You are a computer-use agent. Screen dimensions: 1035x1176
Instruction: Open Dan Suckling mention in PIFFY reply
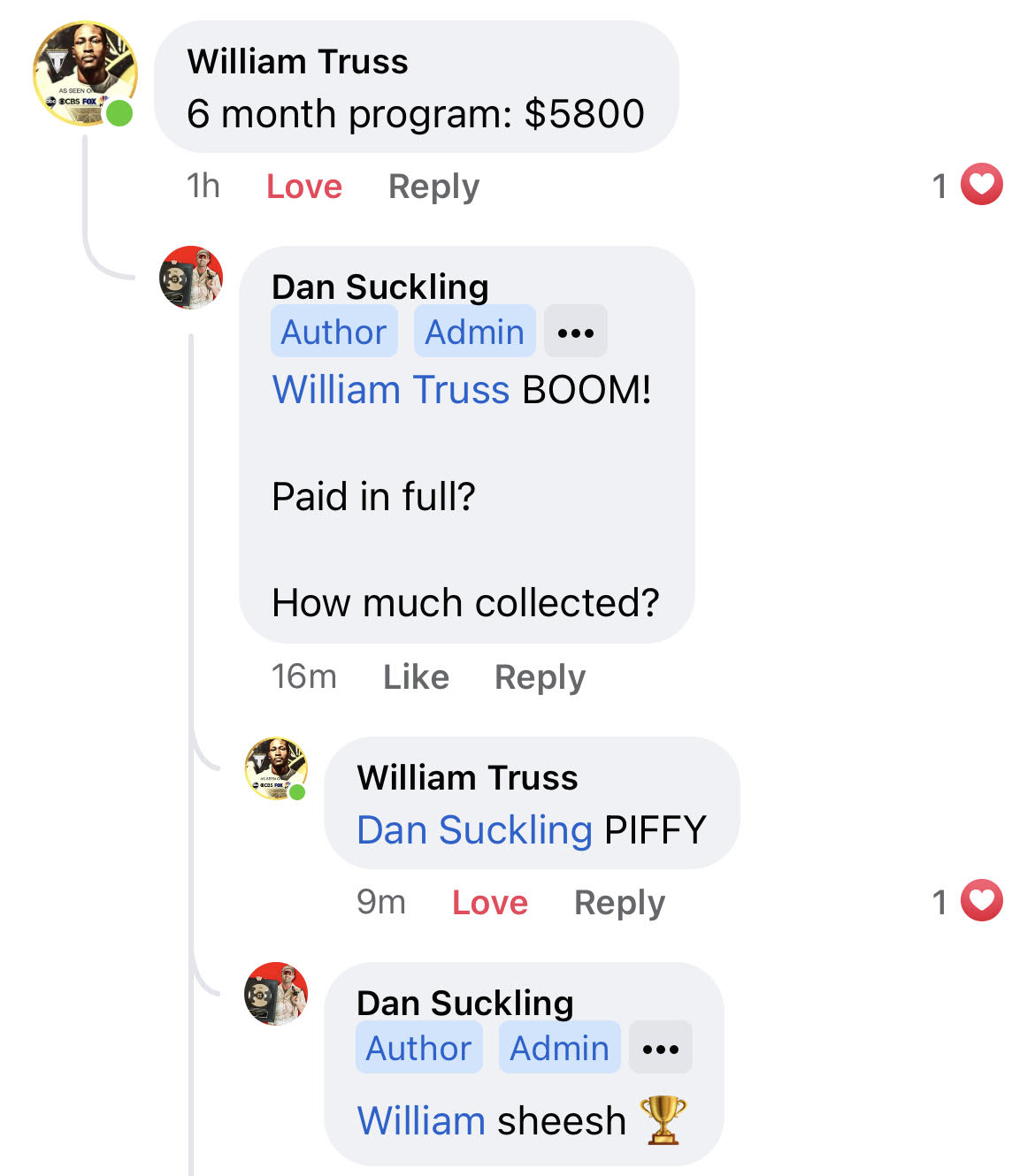[x=474, y=830]
